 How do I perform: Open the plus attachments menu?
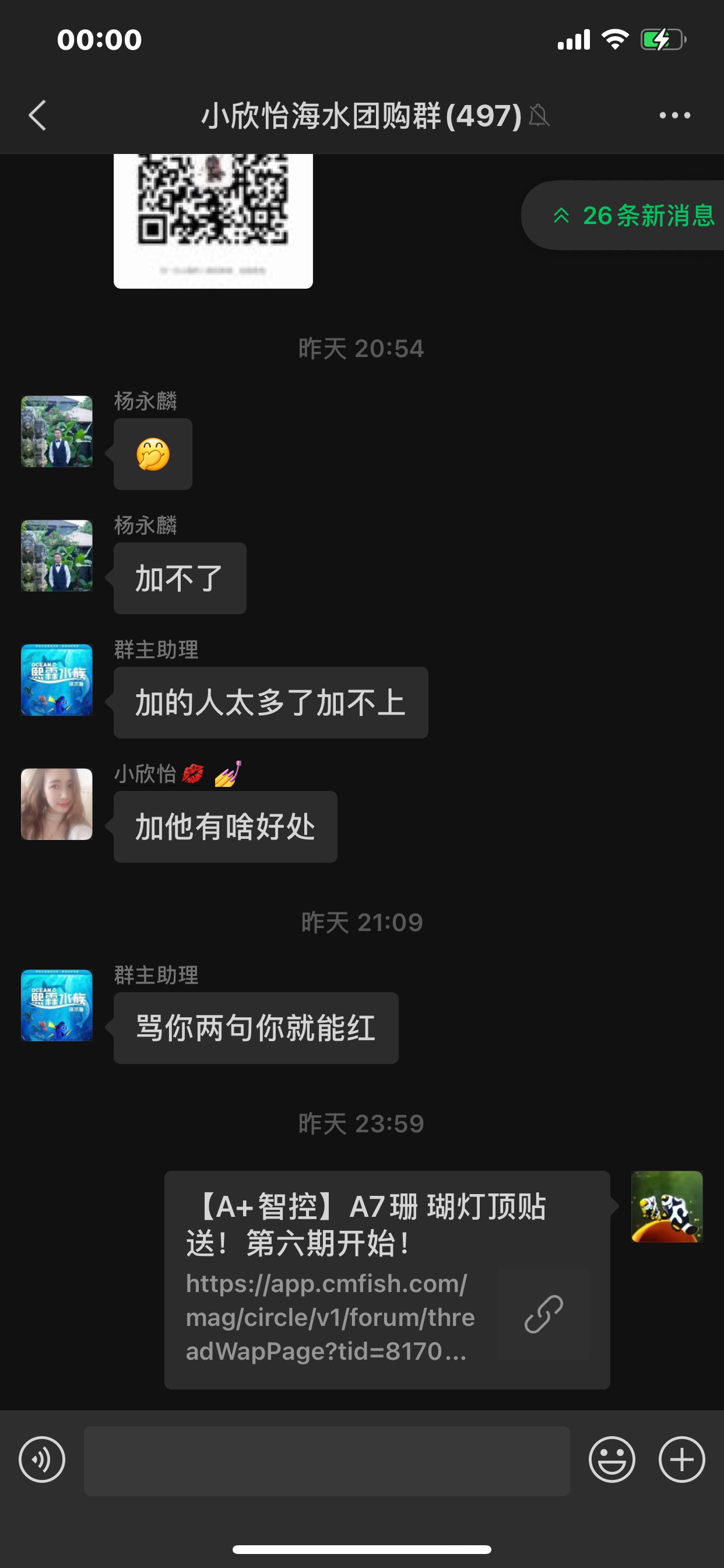click(x=681, y=1459)
